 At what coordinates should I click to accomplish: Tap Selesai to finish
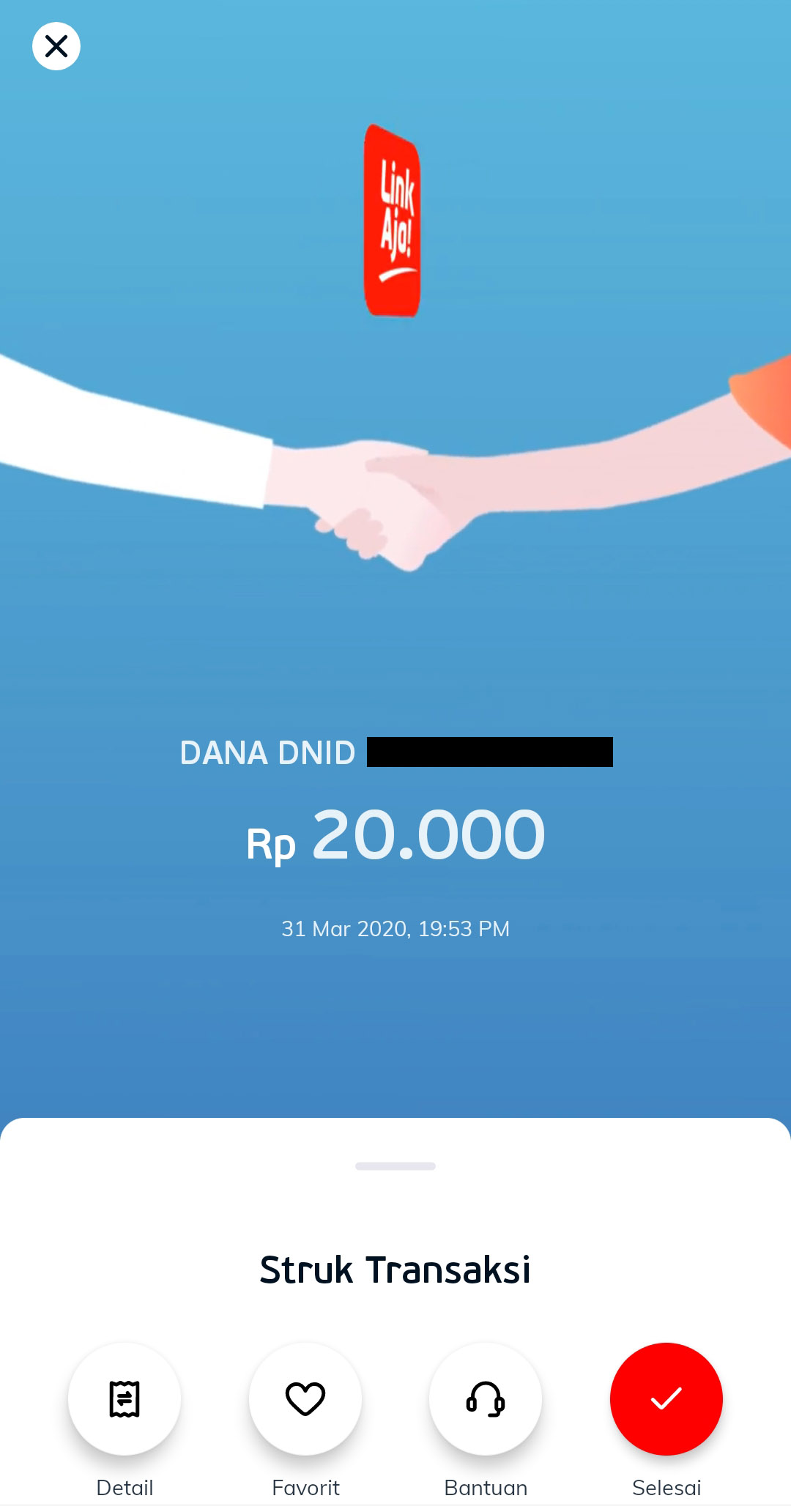tap(666, 1398)
